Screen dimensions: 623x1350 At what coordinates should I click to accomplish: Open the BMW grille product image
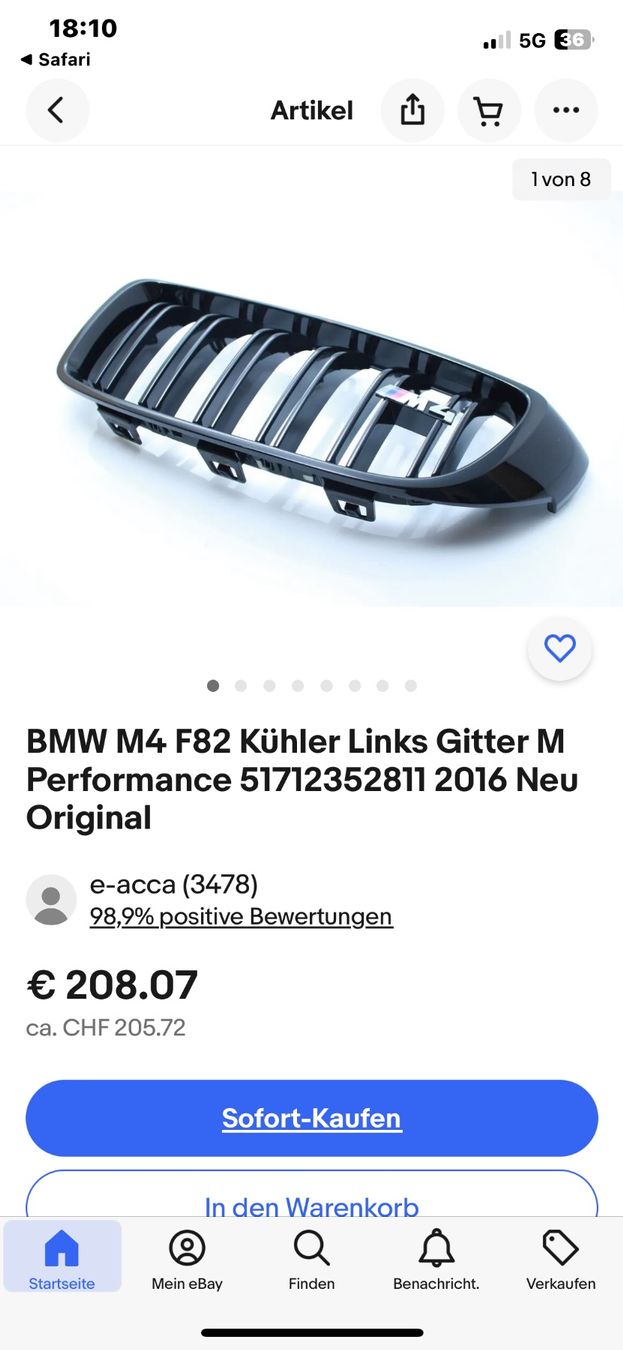coord(311,400)
